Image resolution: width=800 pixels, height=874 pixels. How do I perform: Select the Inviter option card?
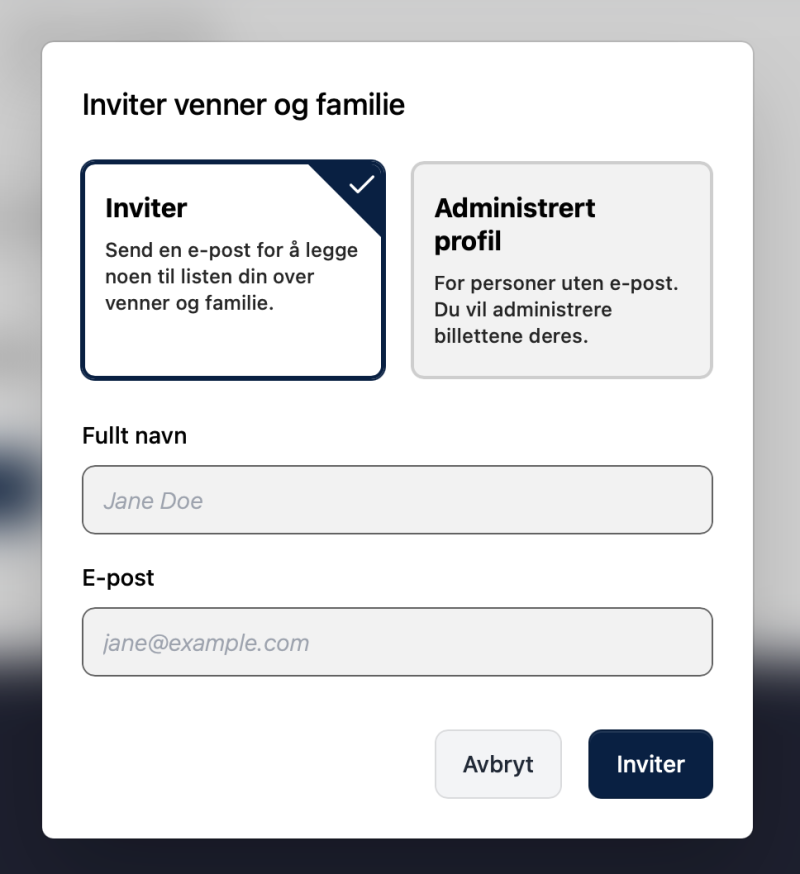coord(233,270)
